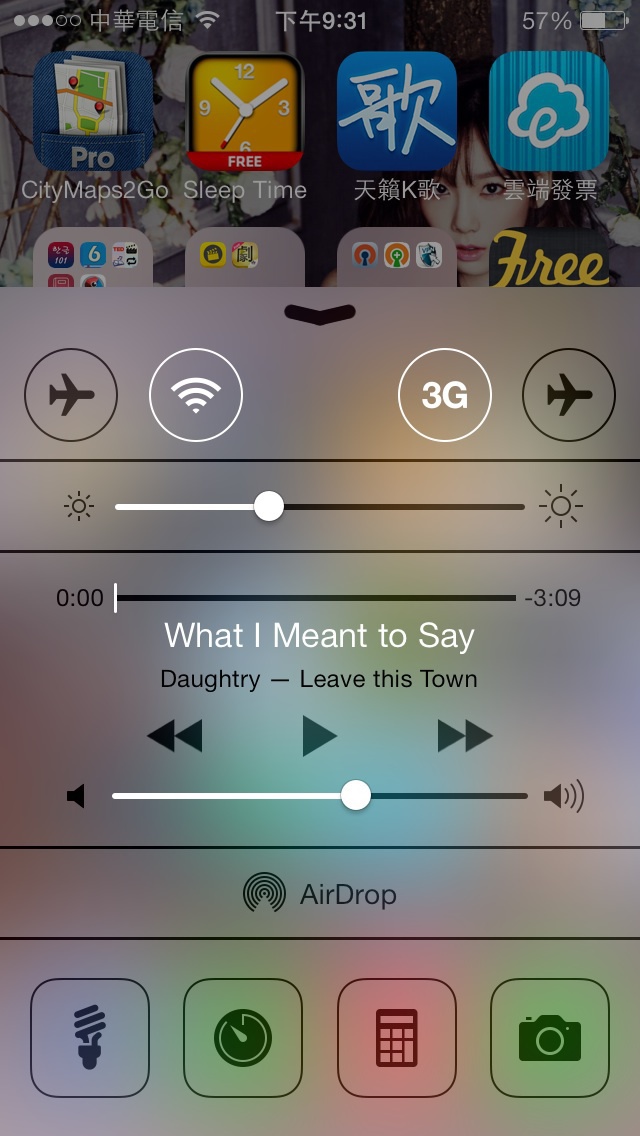640x1136 pixels.
Task: Disable the 3G data toggle
Action: (444, 395)
